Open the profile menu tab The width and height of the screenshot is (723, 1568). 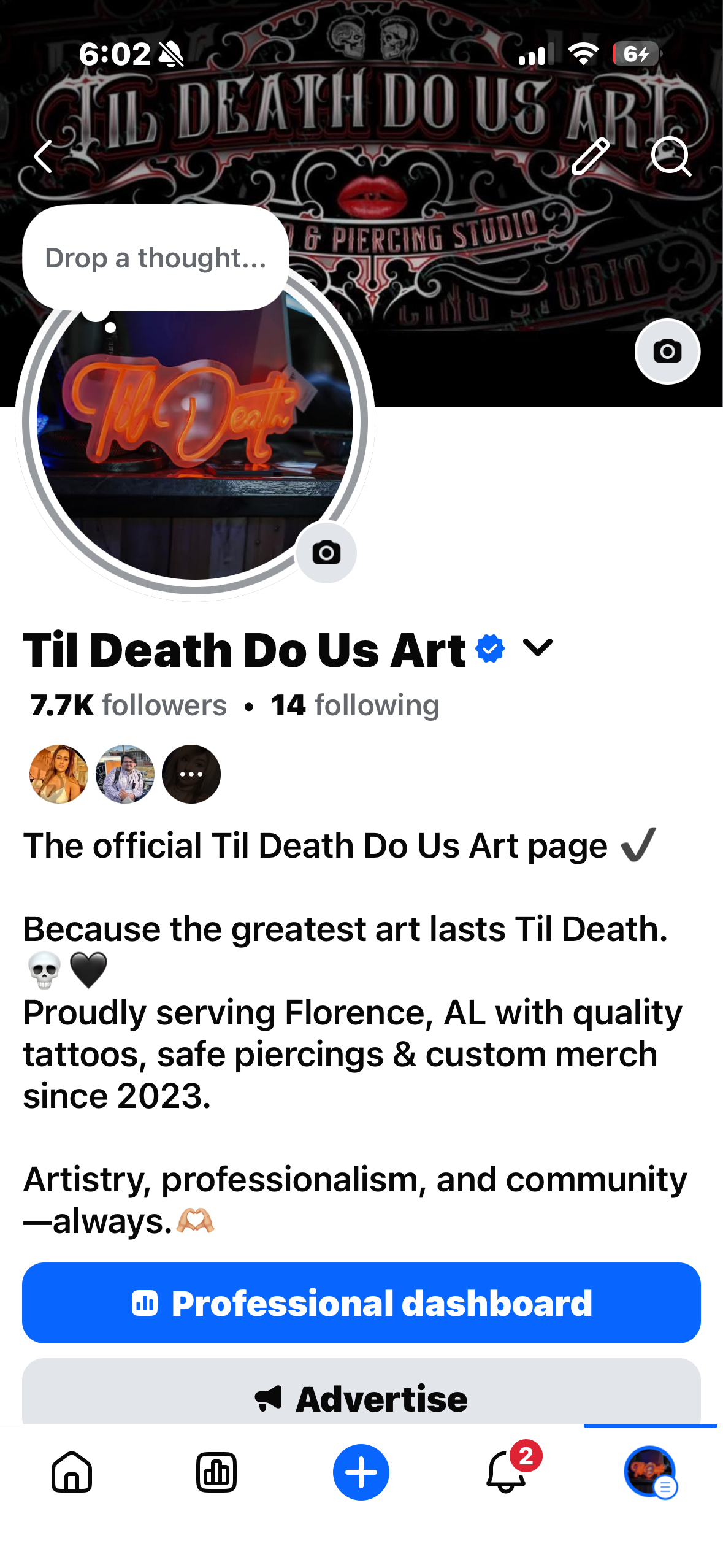coord(650,1472)
